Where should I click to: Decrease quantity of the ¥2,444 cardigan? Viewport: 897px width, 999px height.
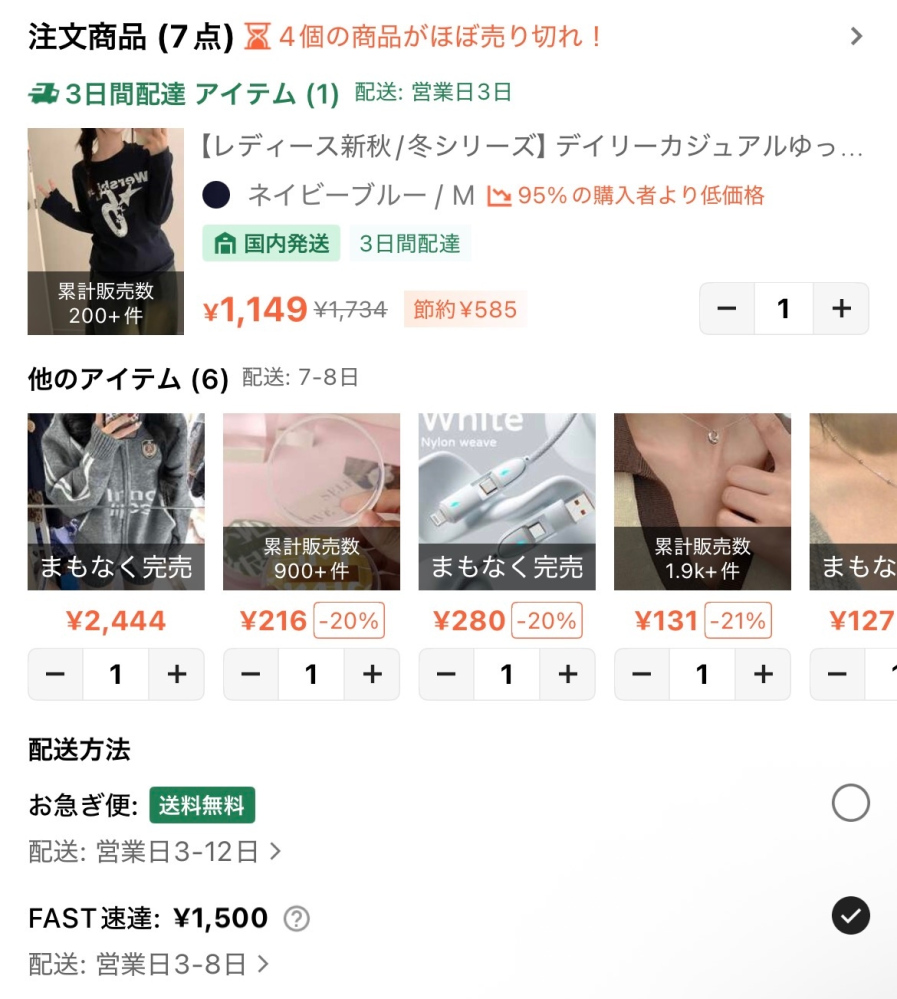tap(55, 673)
